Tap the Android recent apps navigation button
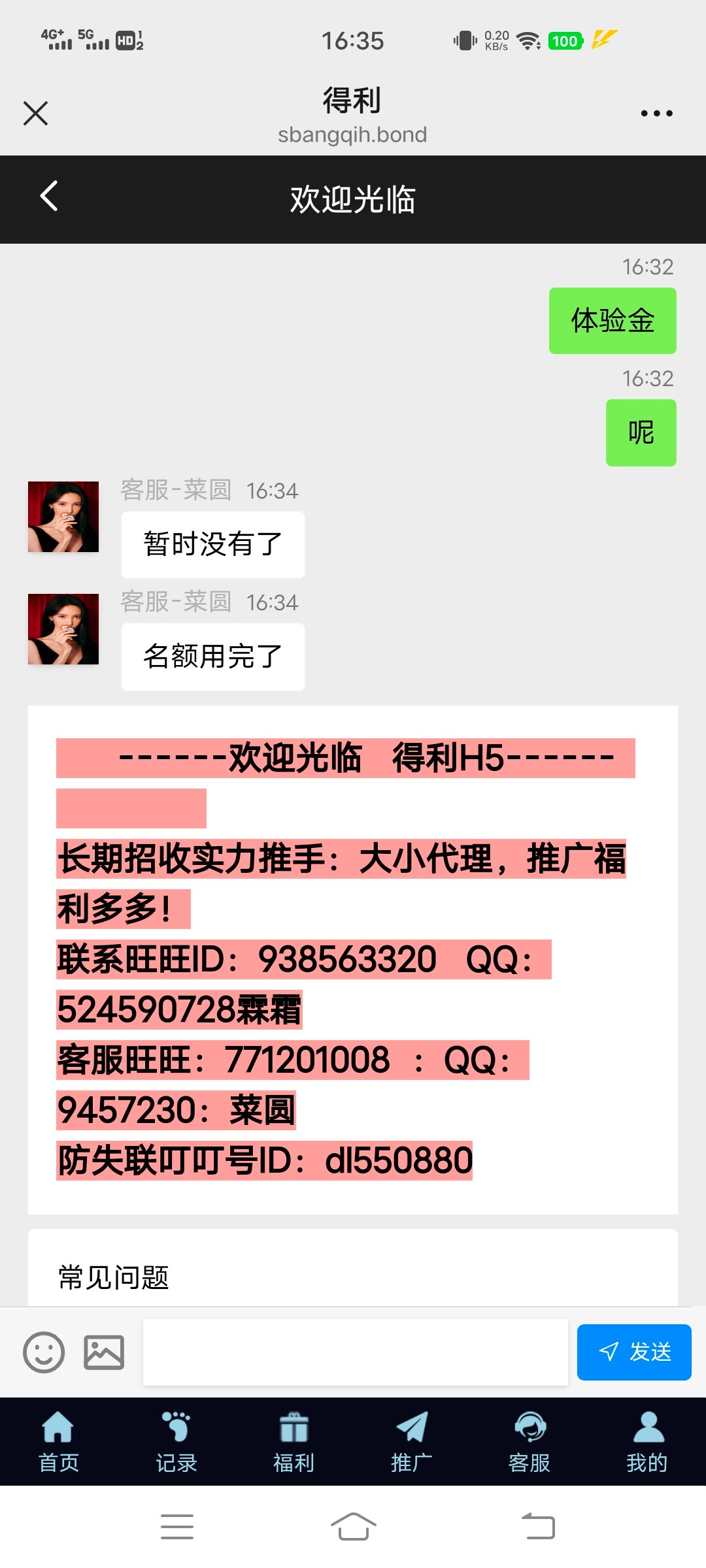The width and height of the screenshot is (706, 1568). (x=176, y=1526)
